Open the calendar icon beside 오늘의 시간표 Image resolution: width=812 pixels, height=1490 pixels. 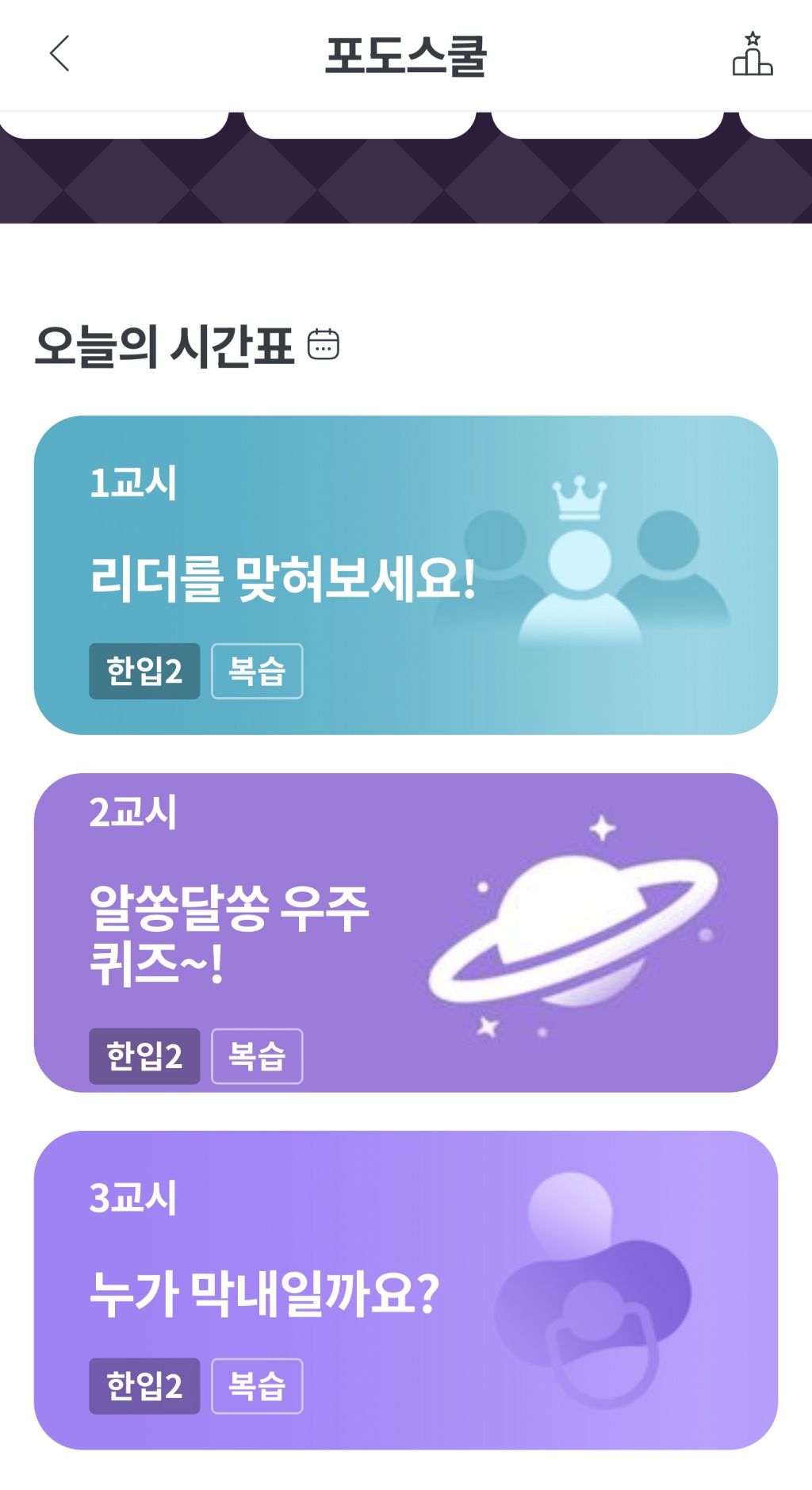point(324,345)
